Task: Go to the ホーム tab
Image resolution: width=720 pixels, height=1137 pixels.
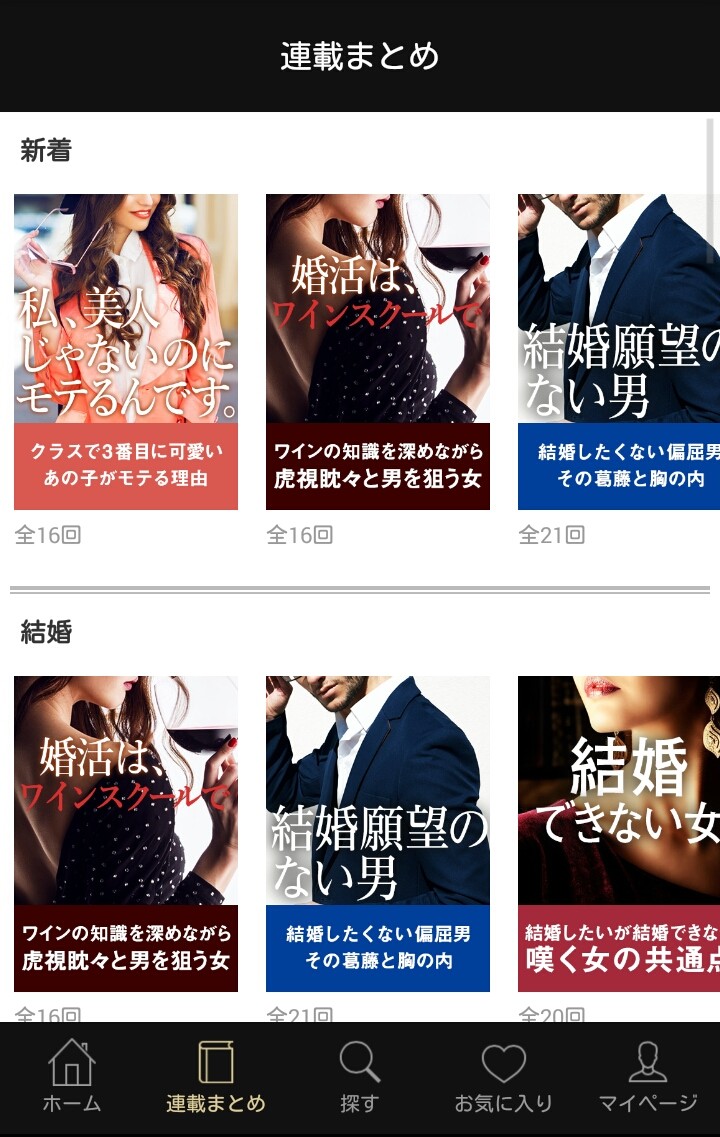Action: point(72,1078)
